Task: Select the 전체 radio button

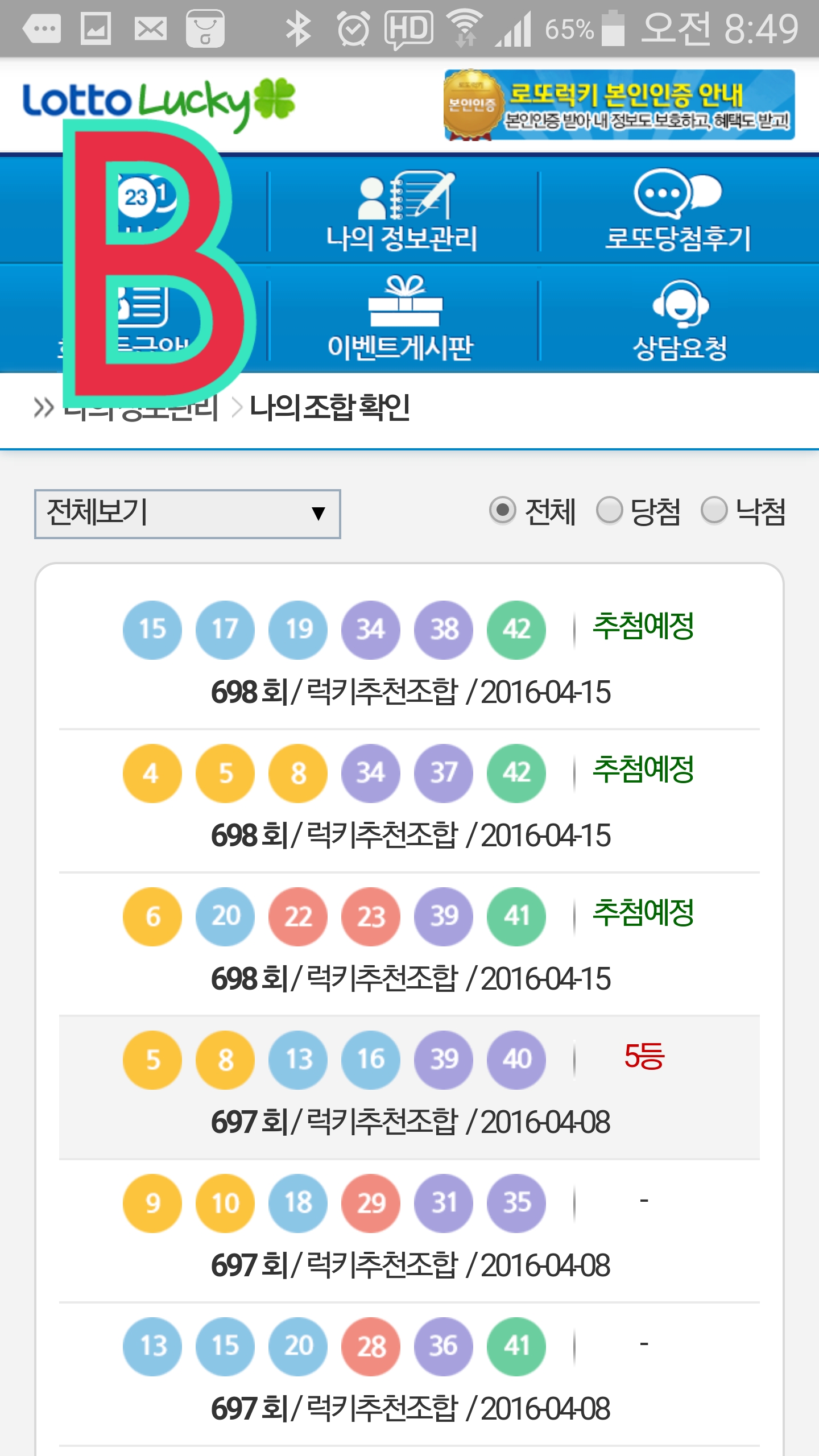Action: tap(503, 510)
